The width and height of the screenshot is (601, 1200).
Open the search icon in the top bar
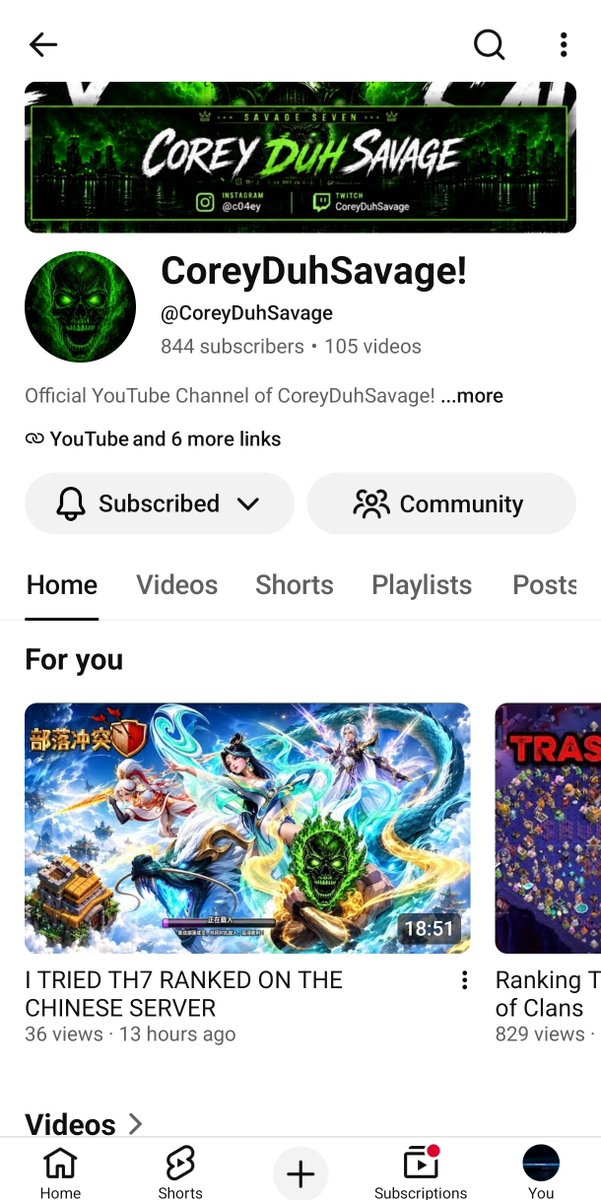pyautogui.click(x=488, y=44)
